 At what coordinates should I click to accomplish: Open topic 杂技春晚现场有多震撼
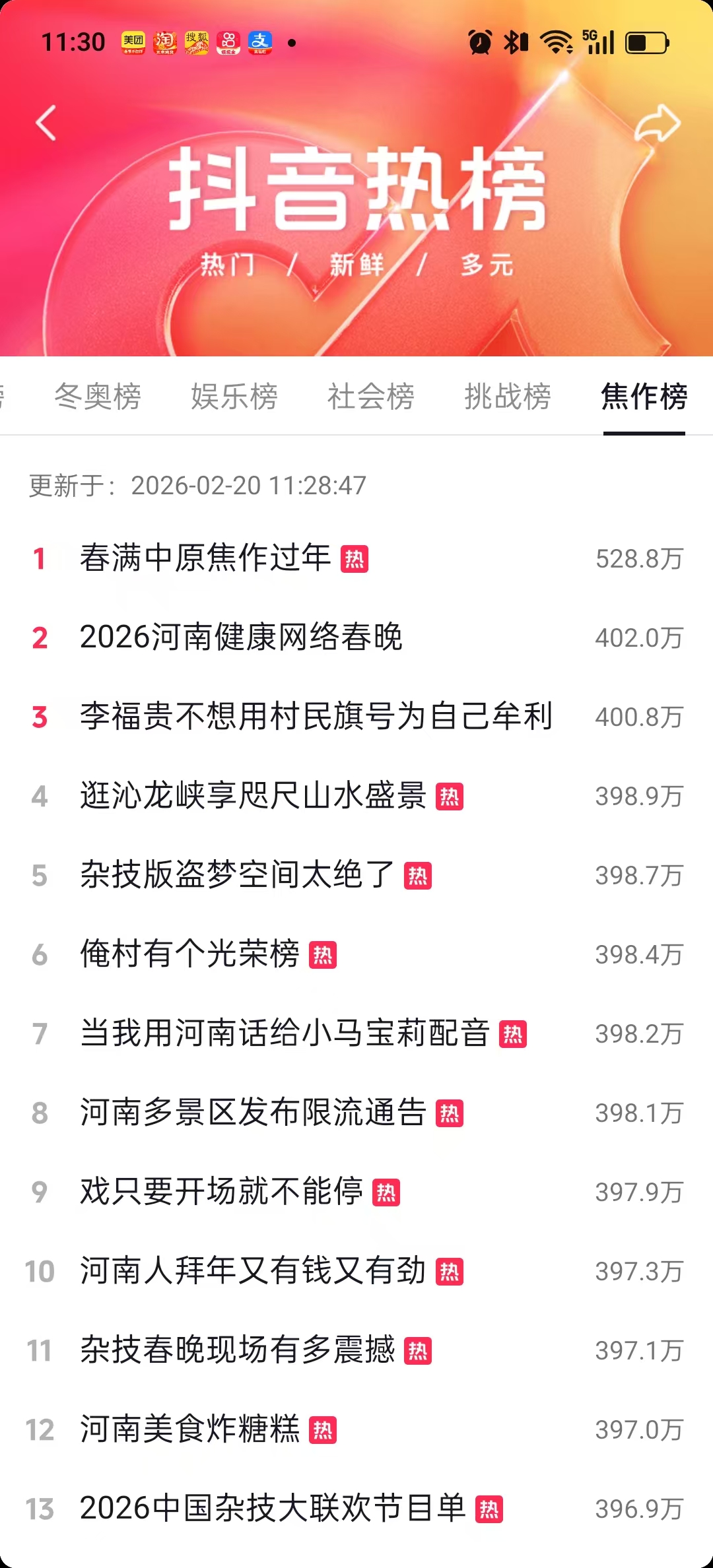(237, 1350)
